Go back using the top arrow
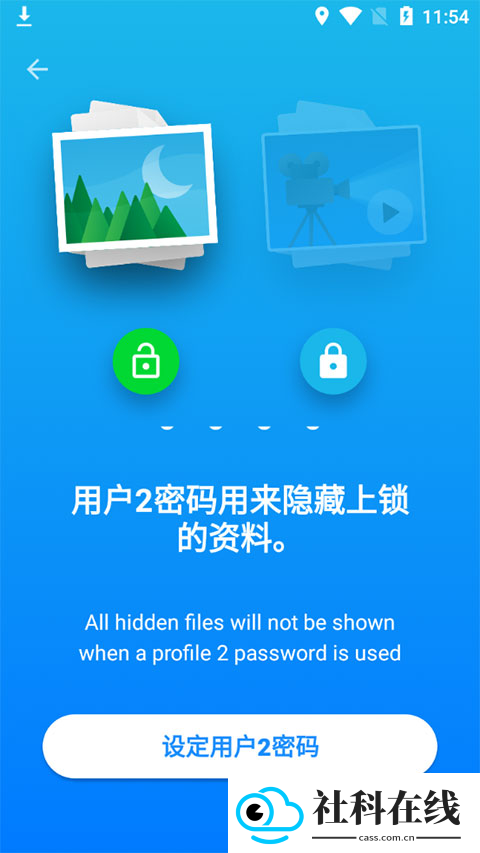The image size is (480, 853). 37,70
